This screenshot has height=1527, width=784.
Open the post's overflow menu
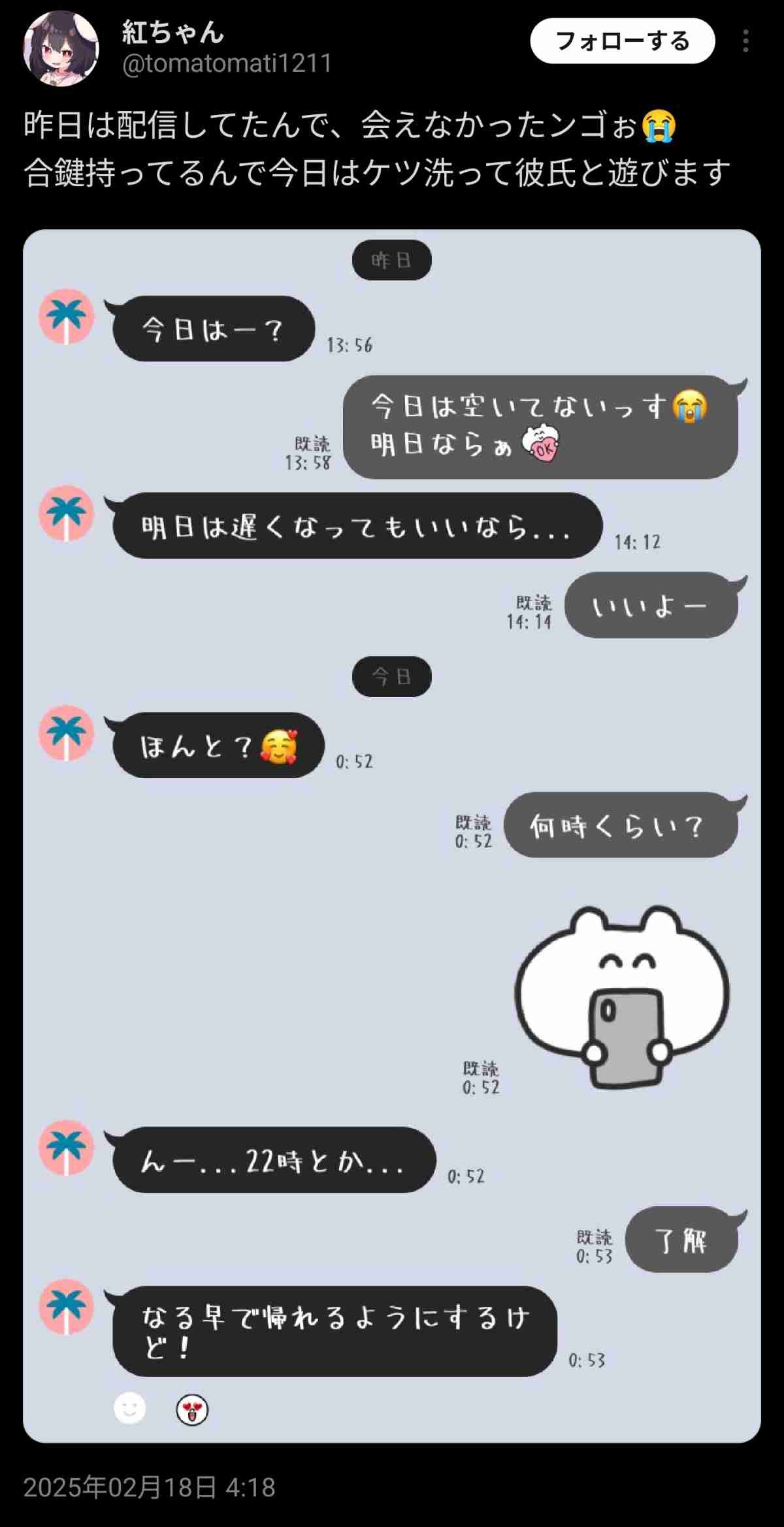tap(745, 41)
